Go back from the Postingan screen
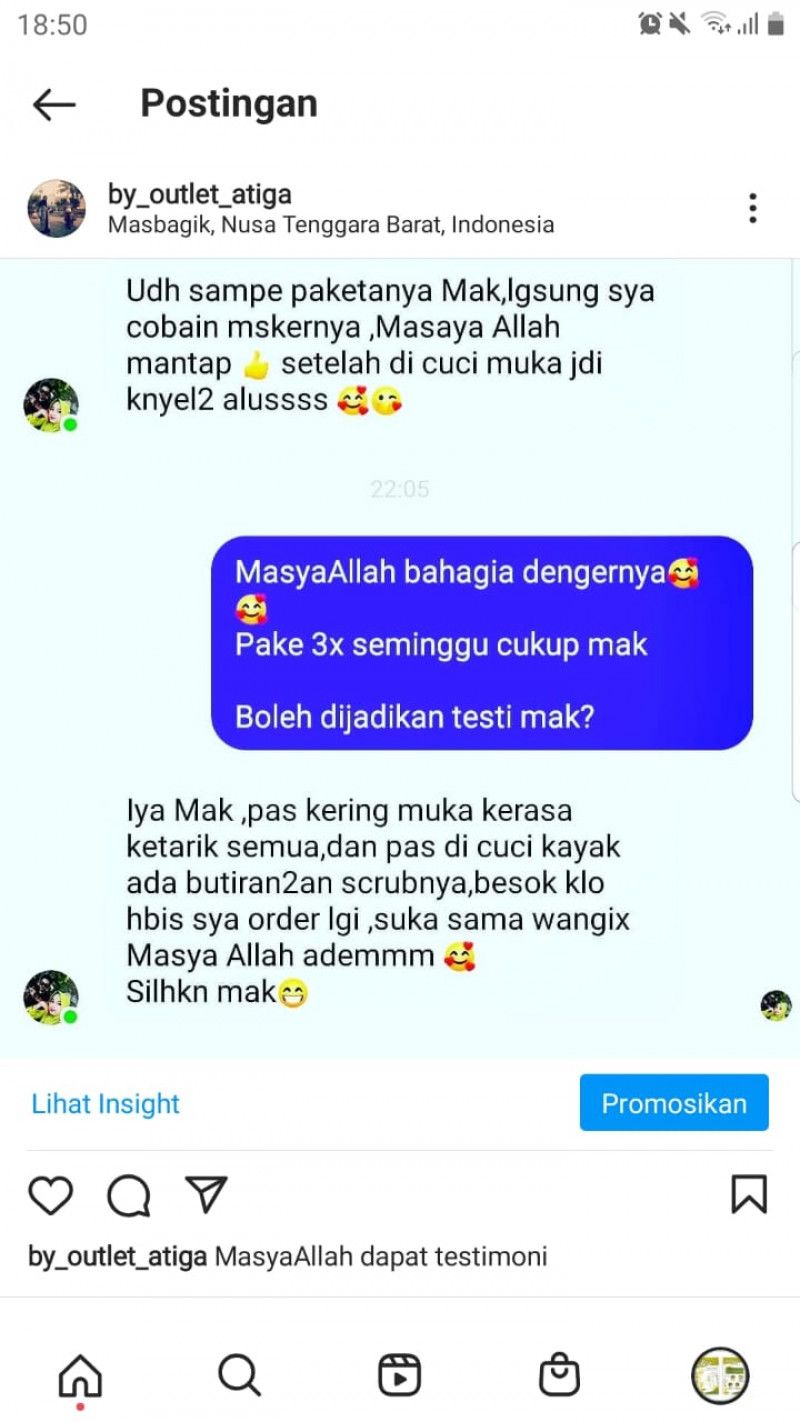The height and width of the screenshot is (1422, 800). [x=54, y=104]
